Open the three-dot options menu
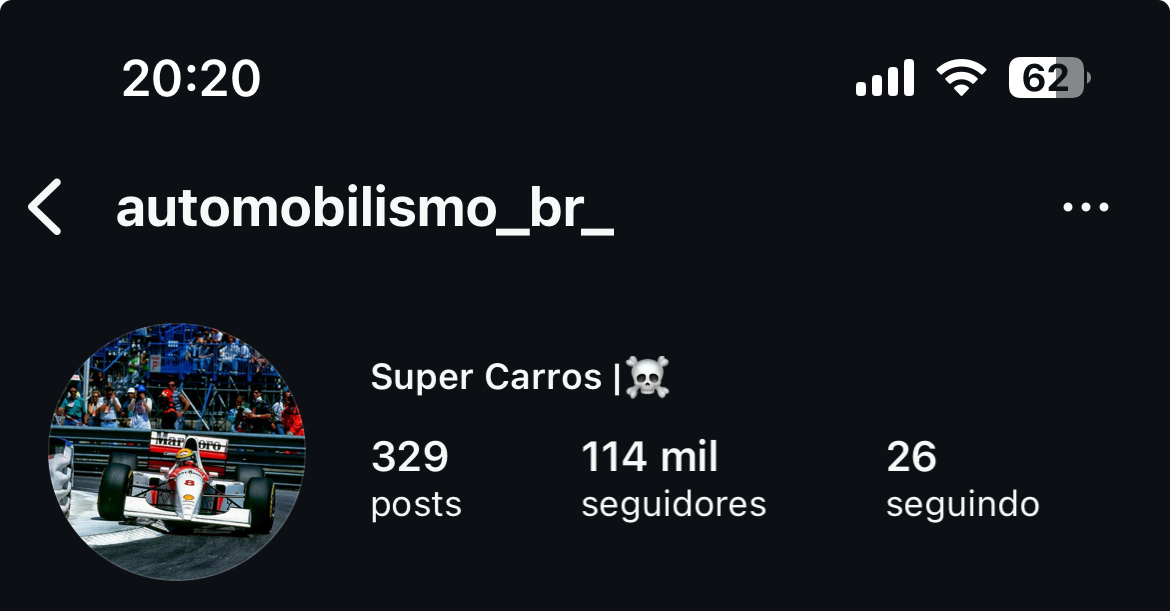The image size is (1170, 611). [1085, 208]
